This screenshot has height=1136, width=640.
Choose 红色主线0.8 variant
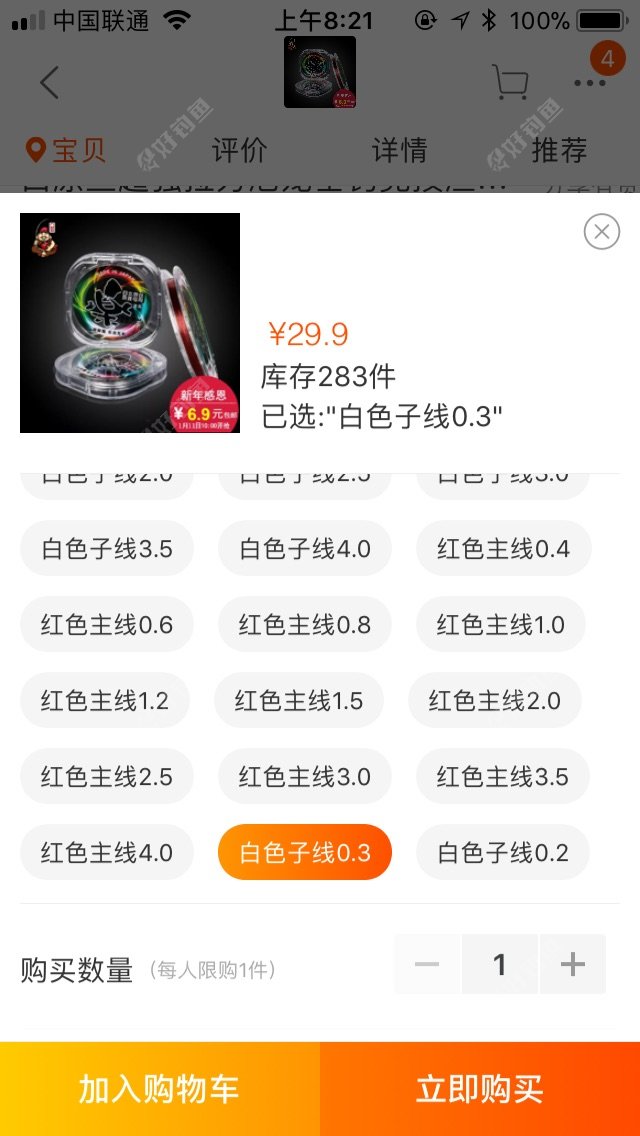pos(305,625)
